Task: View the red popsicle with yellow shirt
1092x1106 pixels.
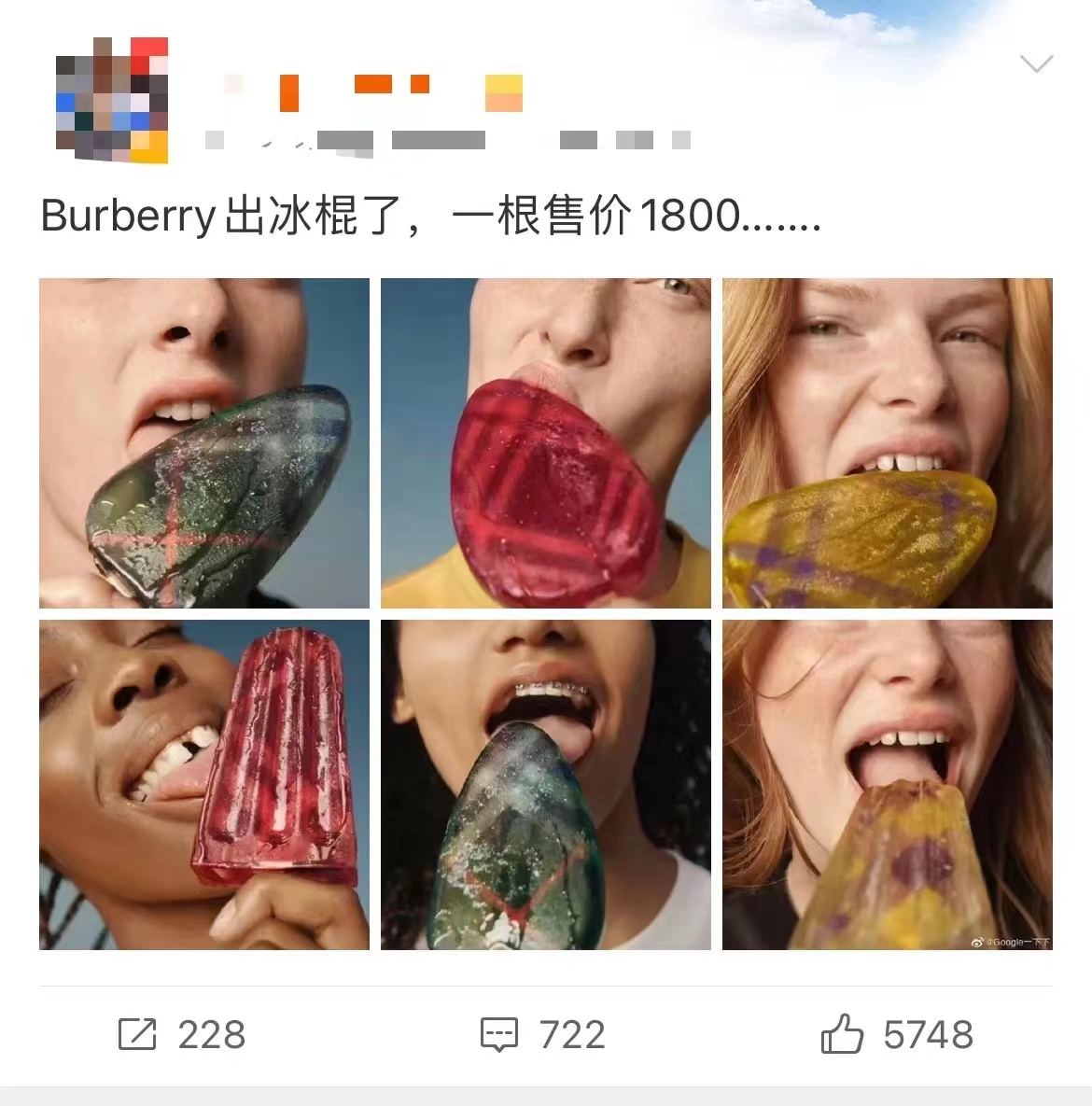Action: pyautogui.click(x=546, y=443)
